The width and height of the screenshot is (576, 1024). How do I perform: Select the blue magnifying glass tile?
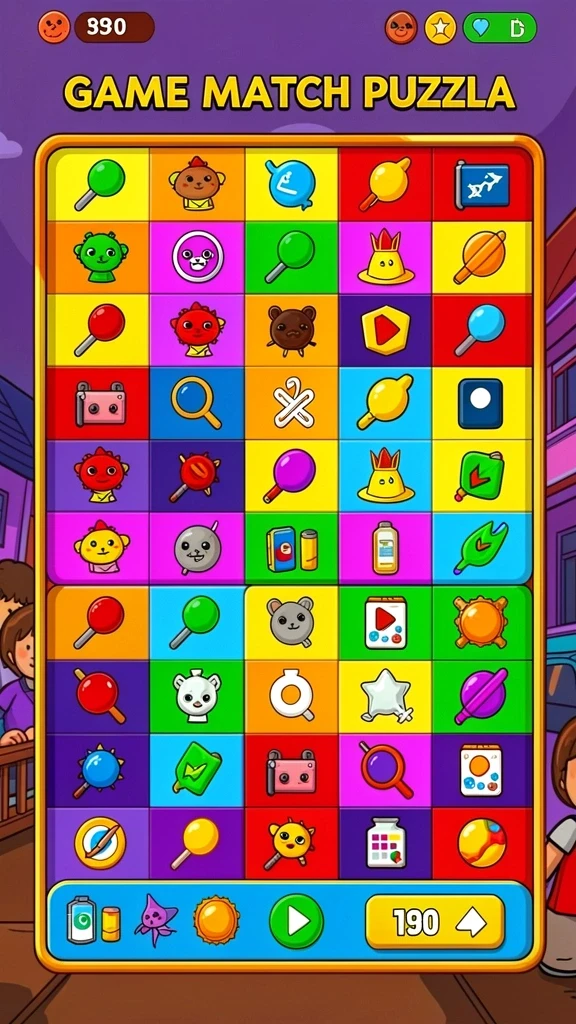(197, 403)
